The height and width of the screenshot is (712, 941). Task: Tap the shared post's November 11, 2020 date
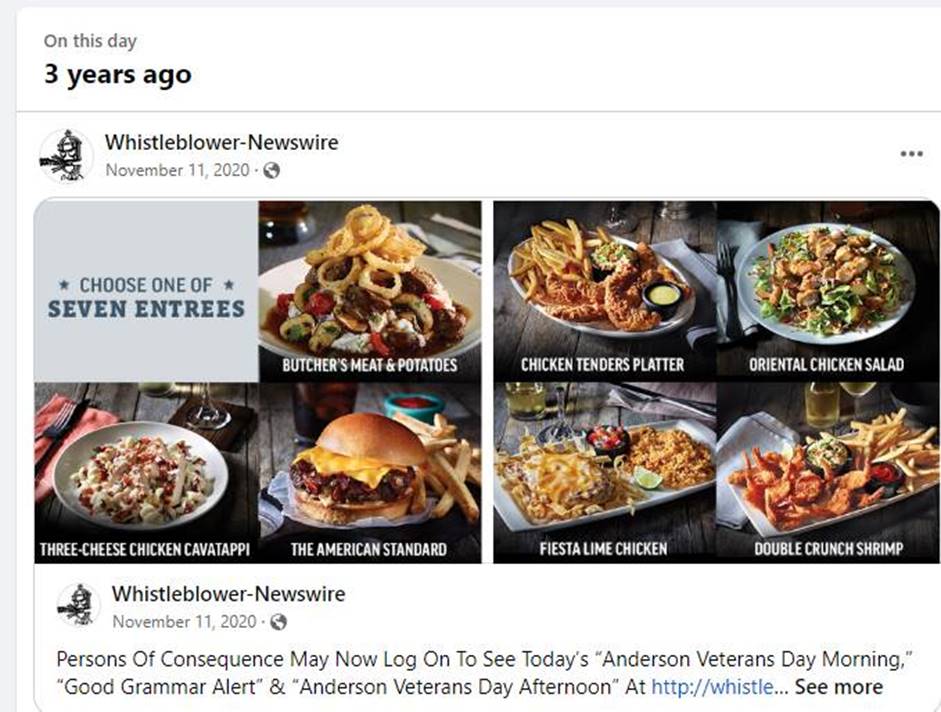(183, 621)
